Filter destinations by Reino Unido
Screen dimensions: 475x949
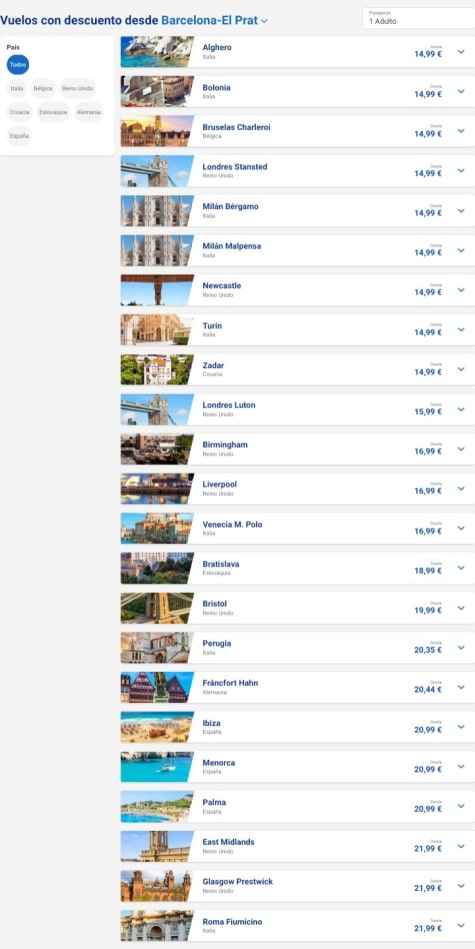(77, 88)
